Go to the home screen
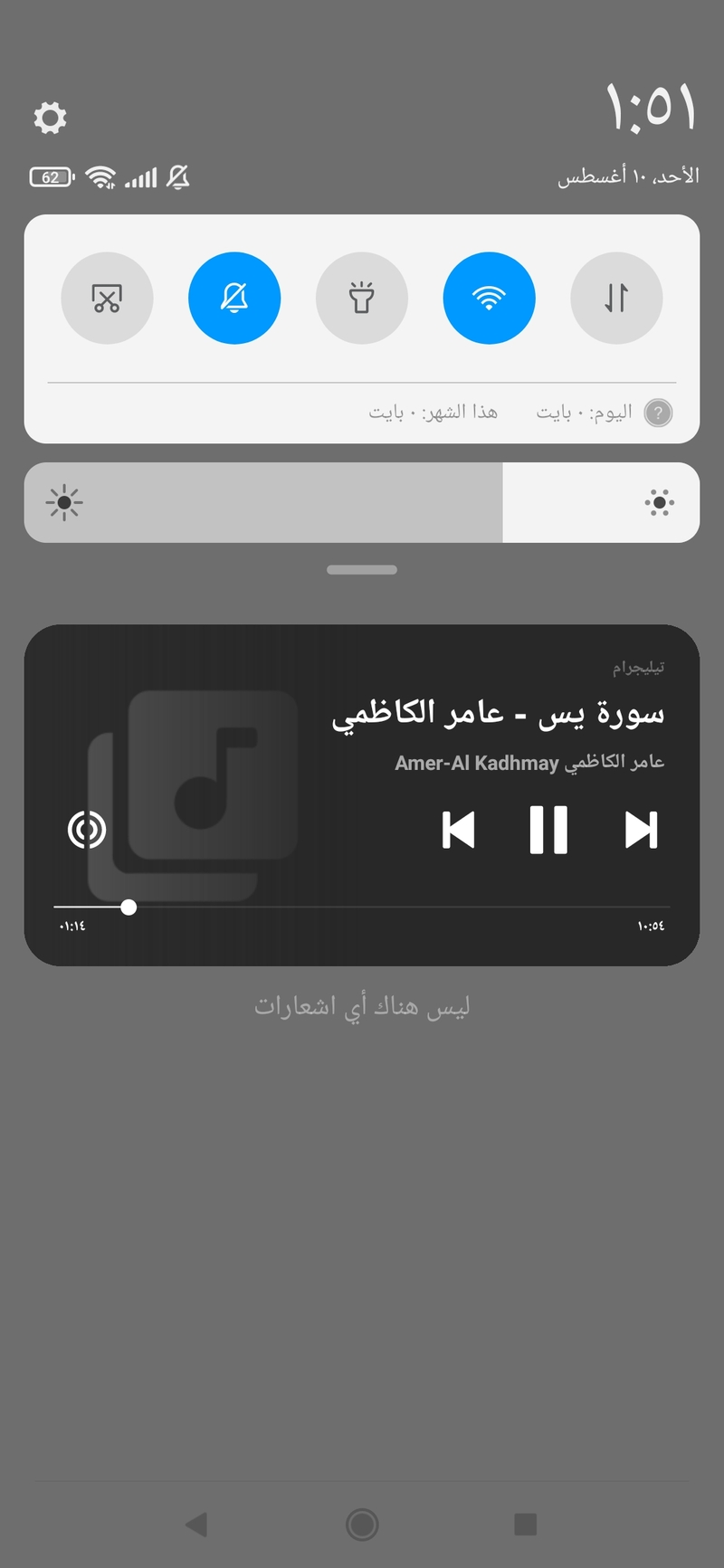 pyautogui.click(x=362, y=1525)
